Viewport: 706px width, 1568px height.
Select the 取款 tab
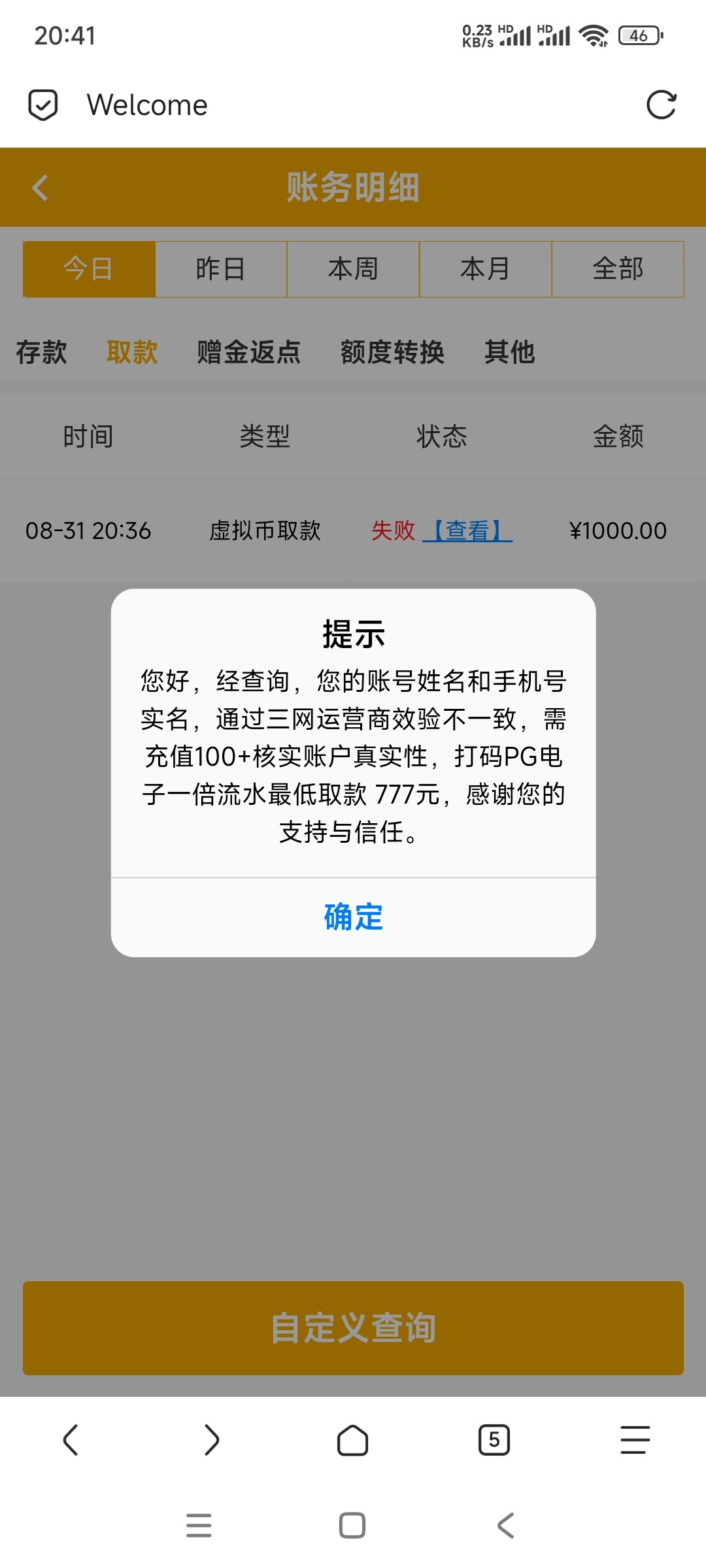point(132,352)
